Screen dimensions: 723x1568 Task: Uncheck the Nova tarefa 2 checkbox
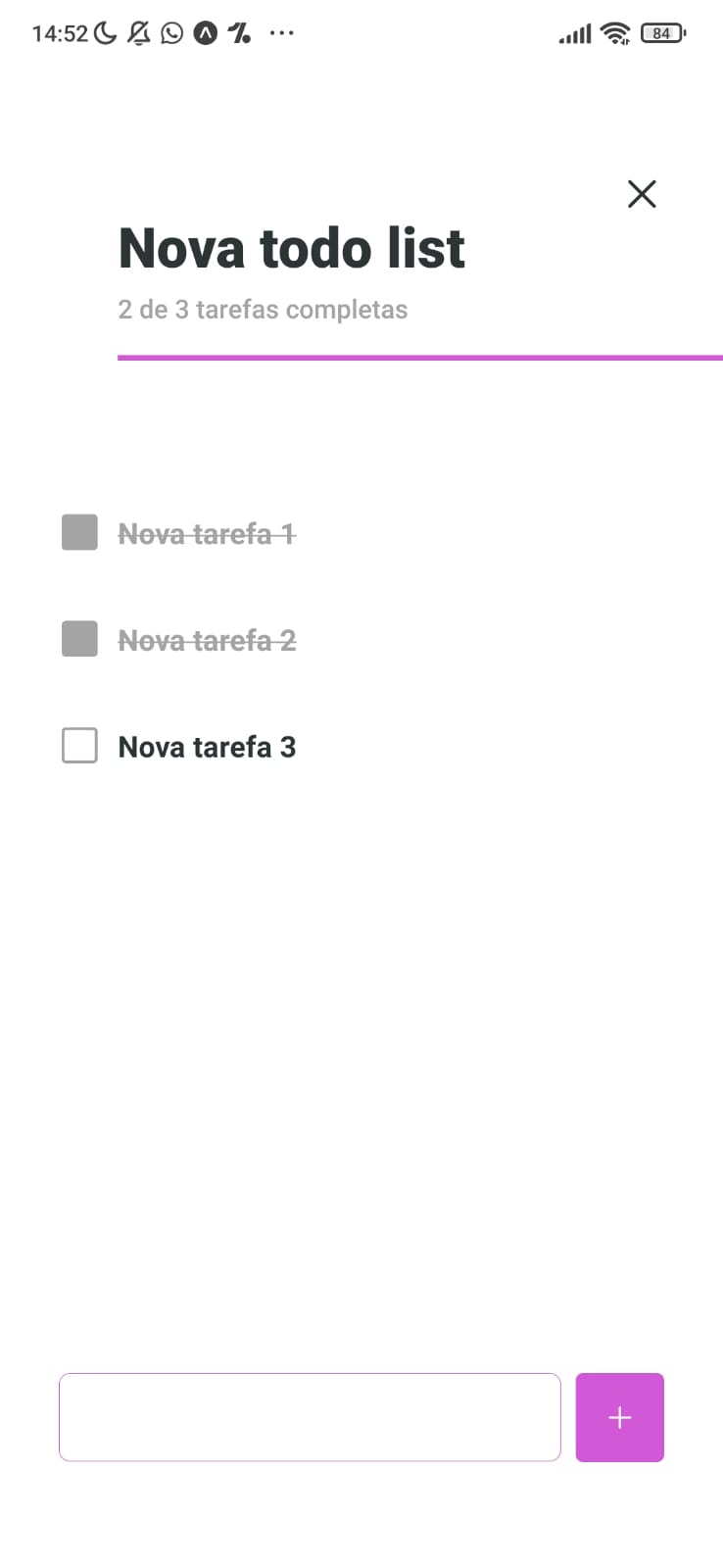pyautogui.click(x=79, y=639)
